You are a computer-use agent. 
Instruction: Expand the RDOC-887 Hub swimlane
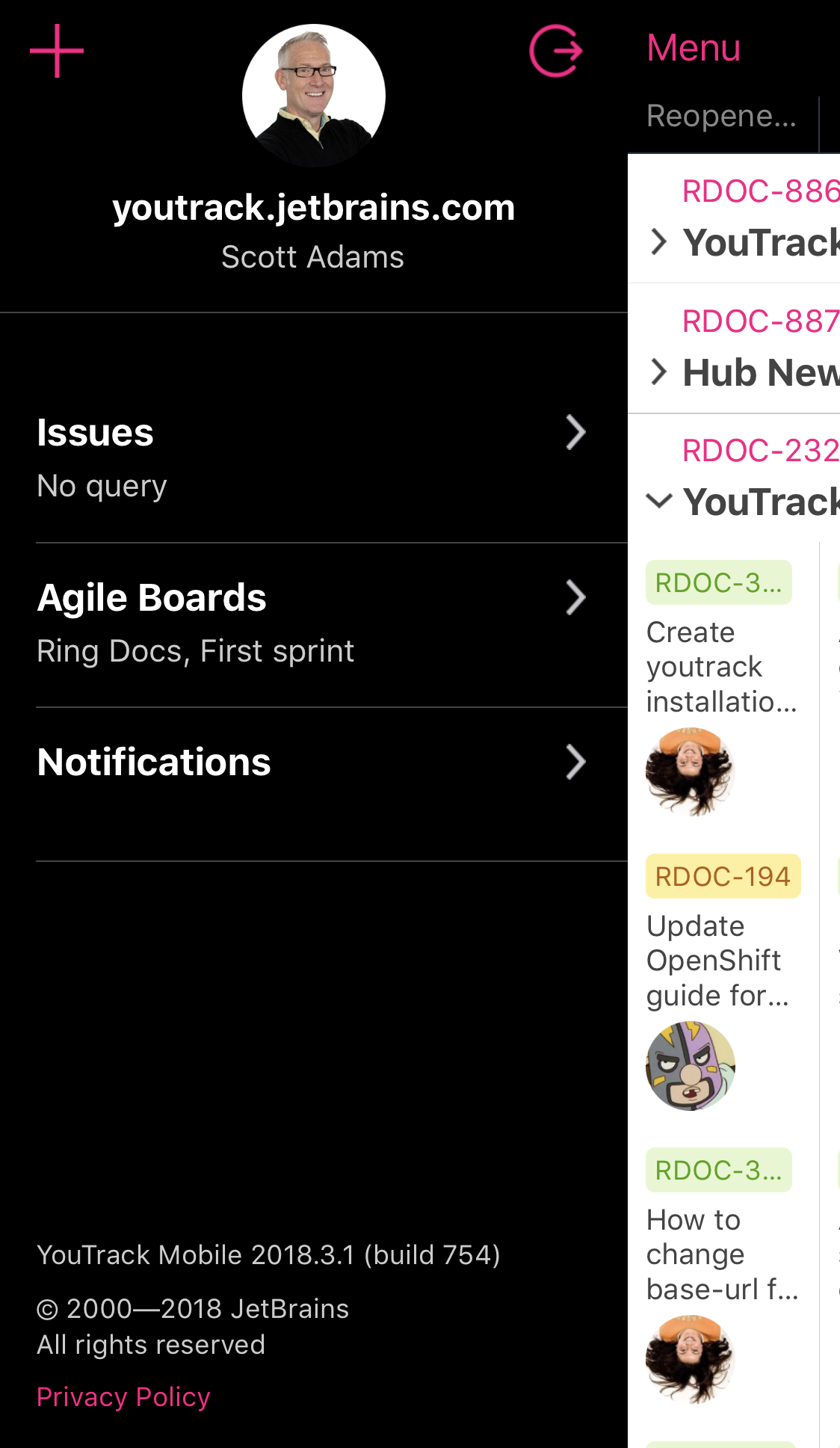pyautogui.click(x=658, y=372)
